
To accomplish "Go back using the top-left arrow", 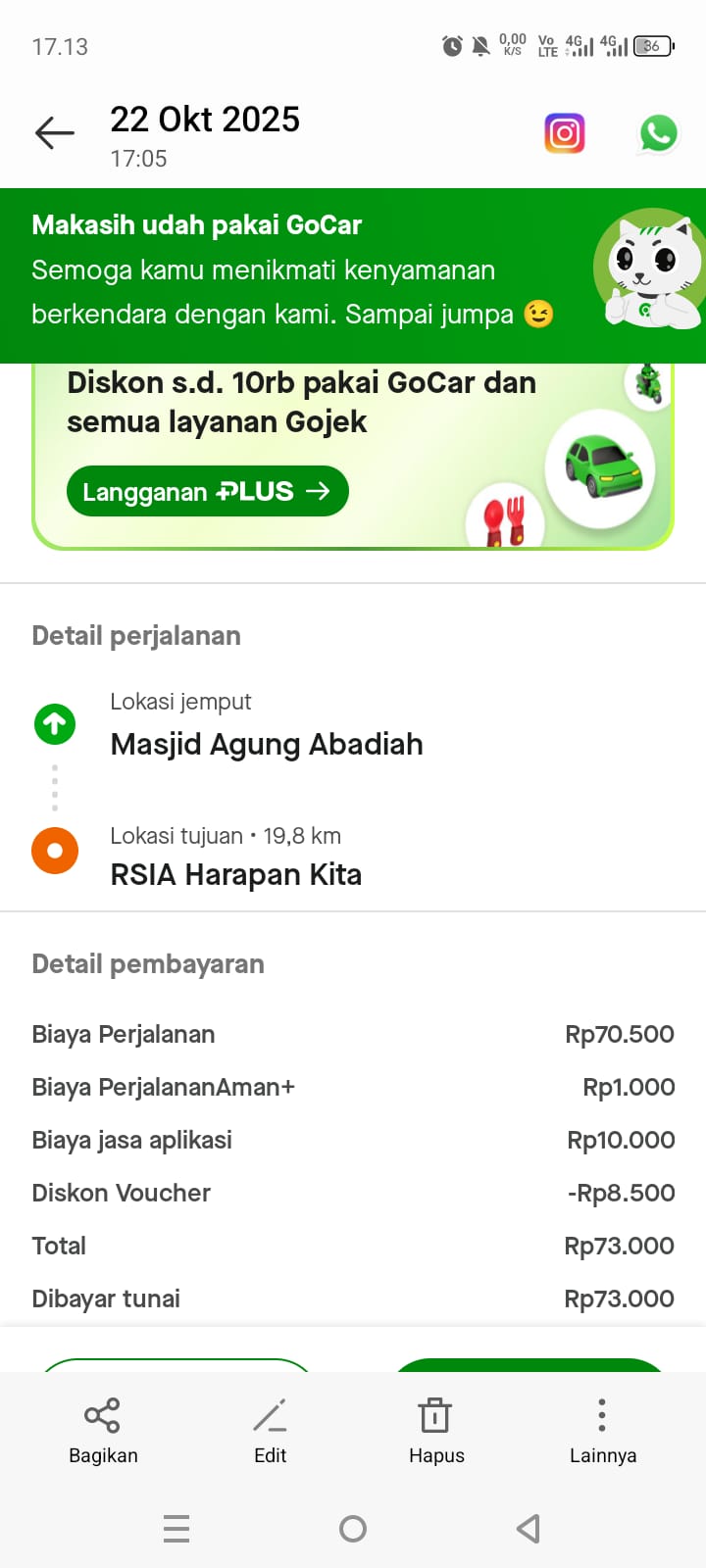I will [55, 133].
